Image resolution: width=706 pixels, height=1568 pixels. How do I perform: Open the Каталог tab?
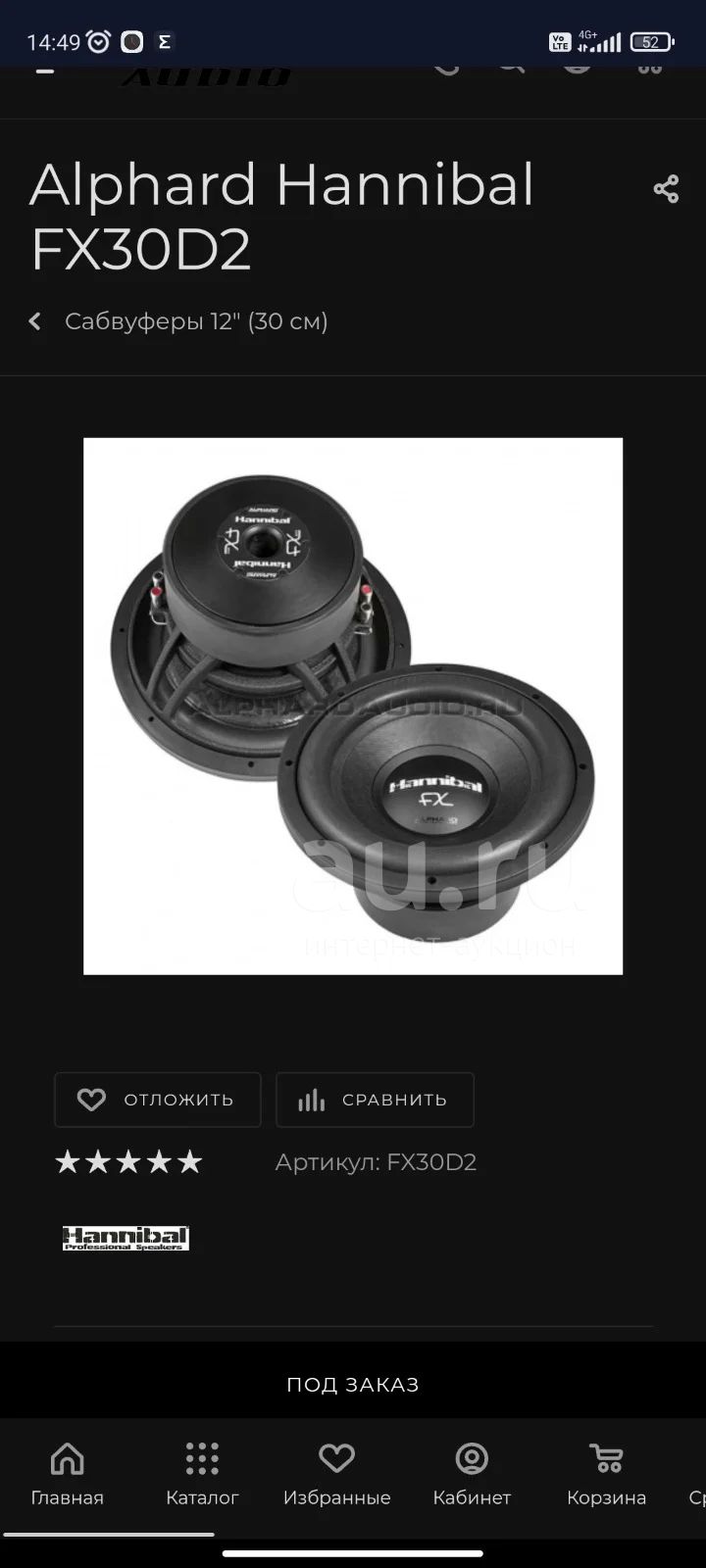coord(202,1474)
